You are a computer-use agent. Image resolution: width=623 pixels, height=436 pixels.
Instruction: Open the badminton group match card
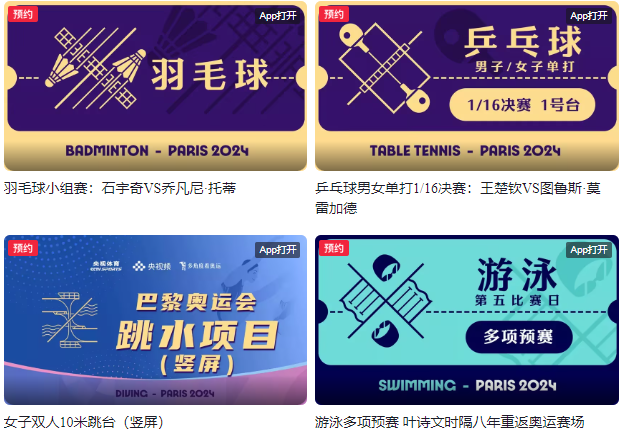[155, 88]
